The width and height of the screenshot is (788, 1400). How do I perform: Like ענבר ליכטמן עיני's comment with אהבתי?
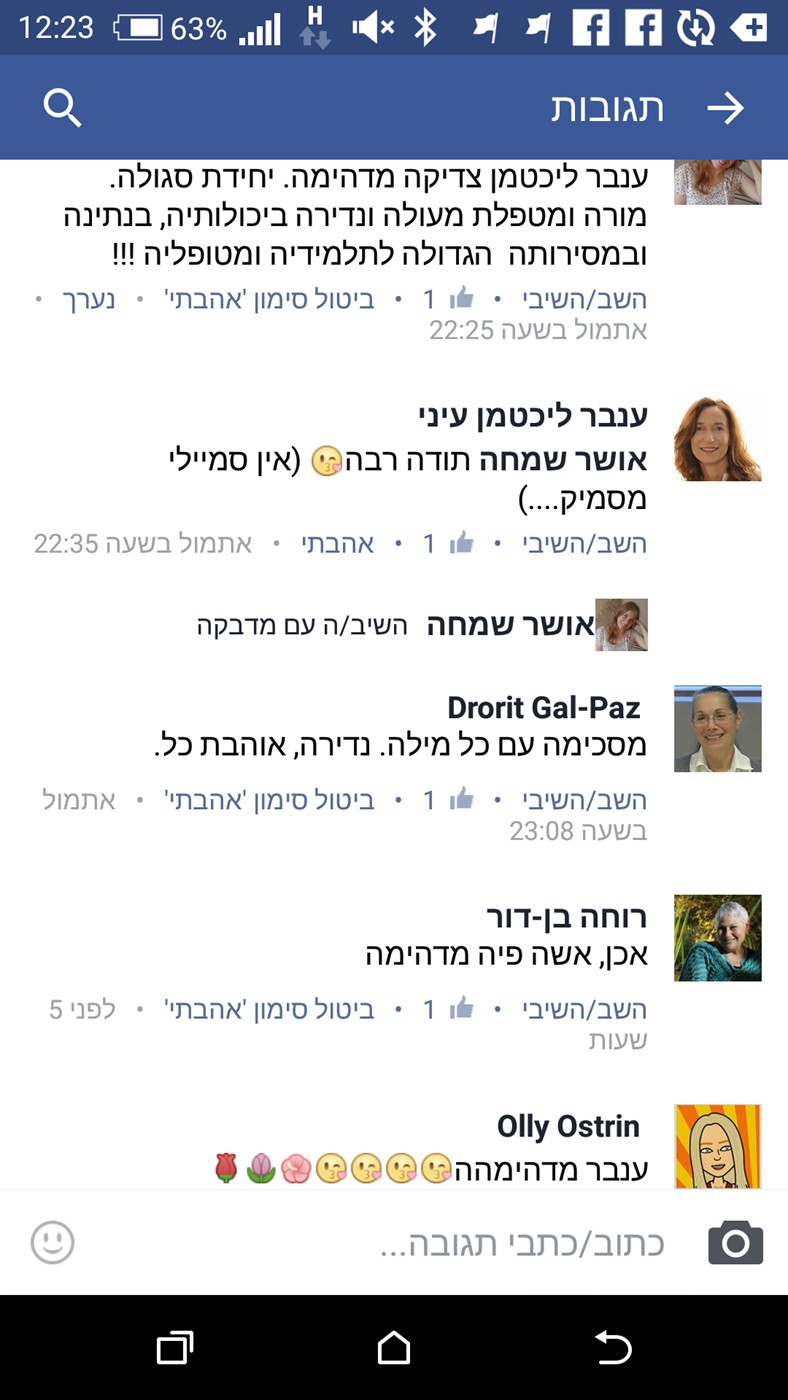coord(337,544)
